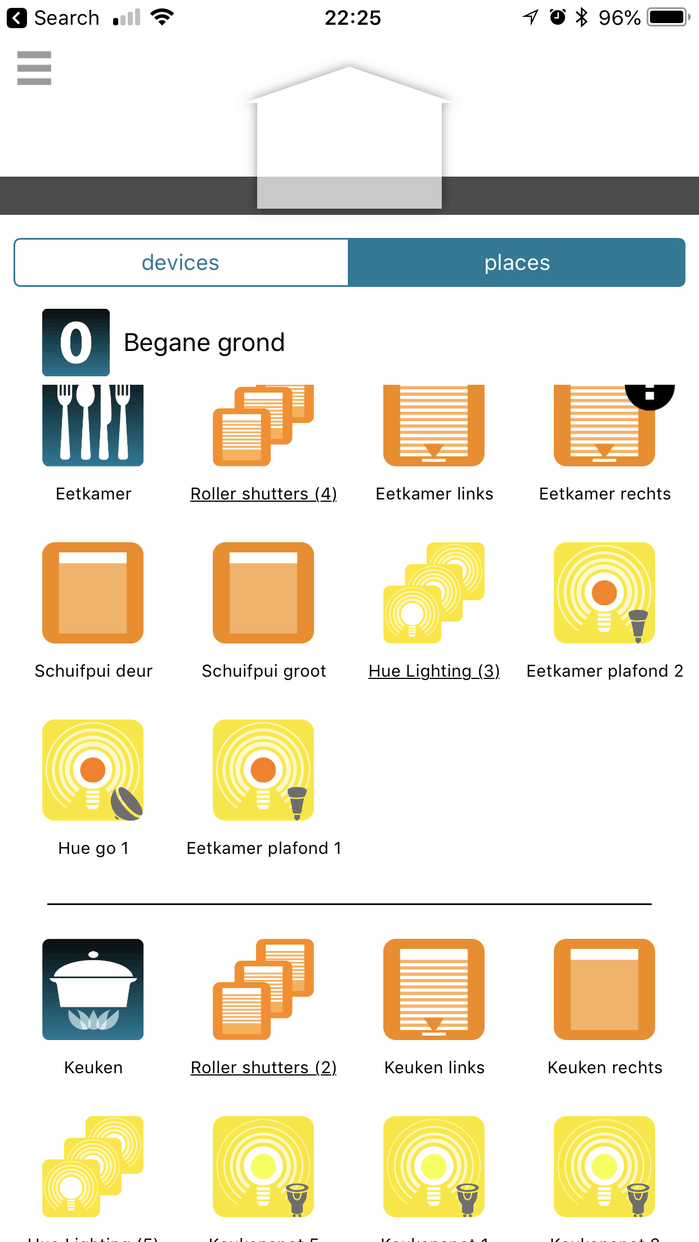This screenshot has width=699, height=1242.
Task: Open the Schuifpui groot device
Action: pyautogui.click(x=263, y=594)
